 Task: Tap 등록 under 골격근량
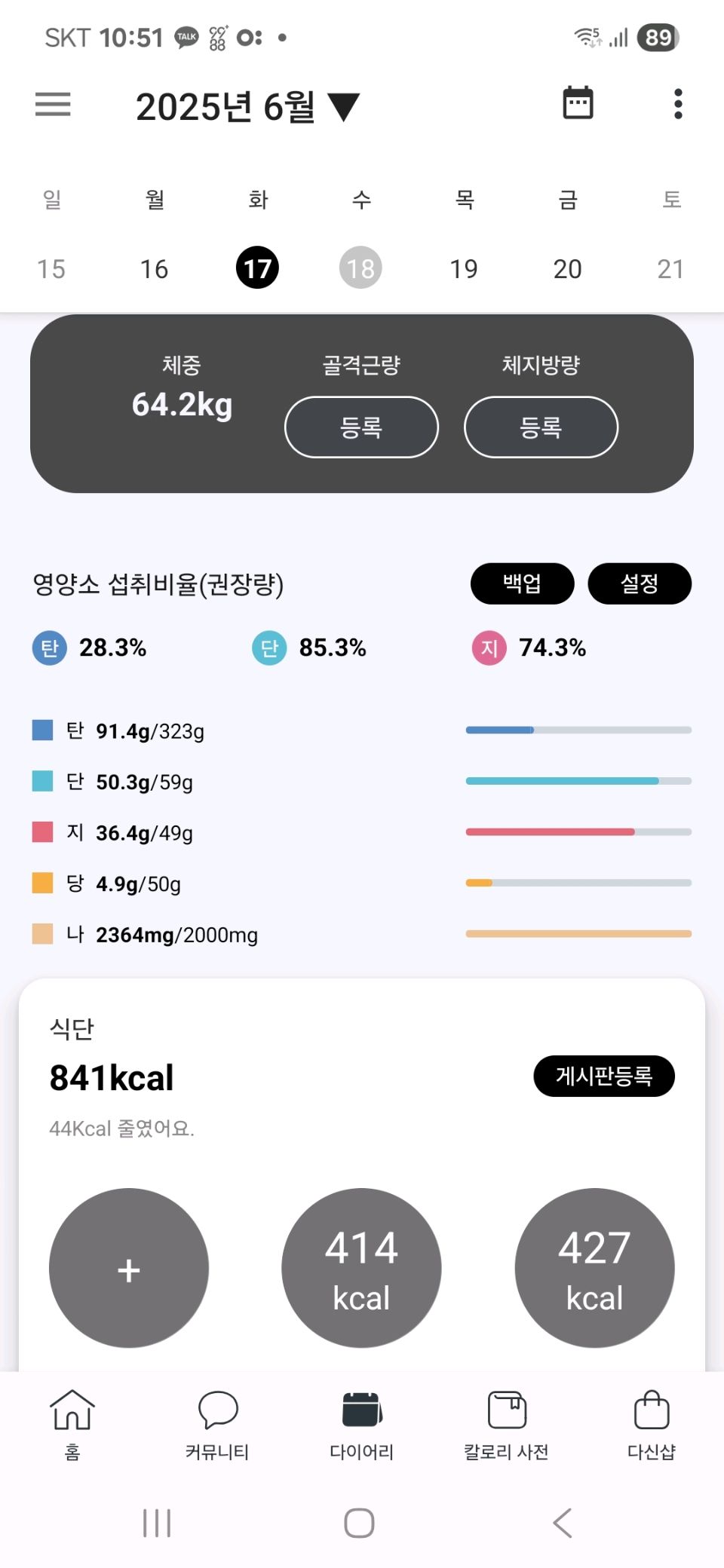pyautogui.click(x=361, y=427)
